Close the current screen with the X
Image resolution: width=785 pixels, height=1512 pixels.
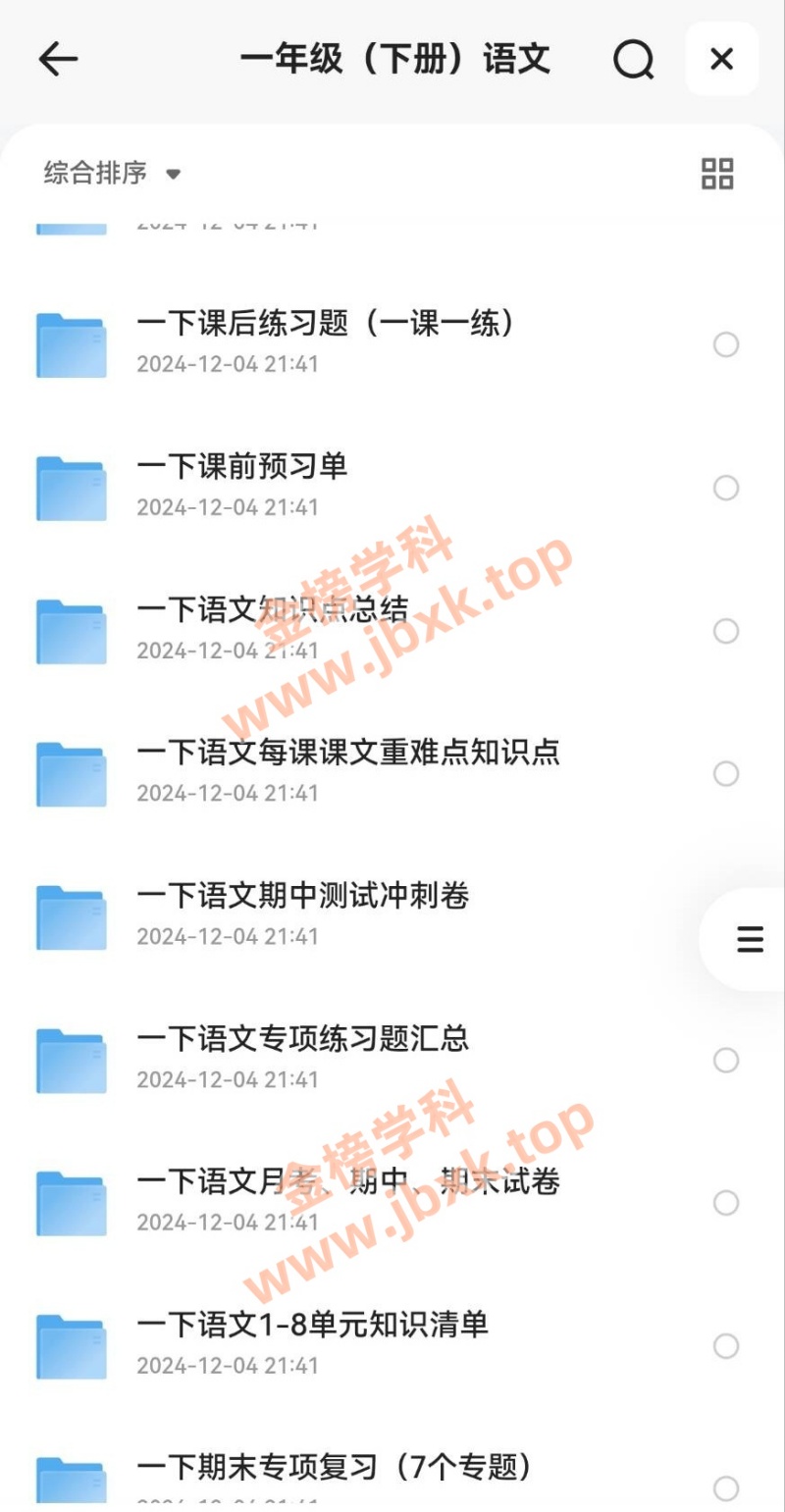721,59
